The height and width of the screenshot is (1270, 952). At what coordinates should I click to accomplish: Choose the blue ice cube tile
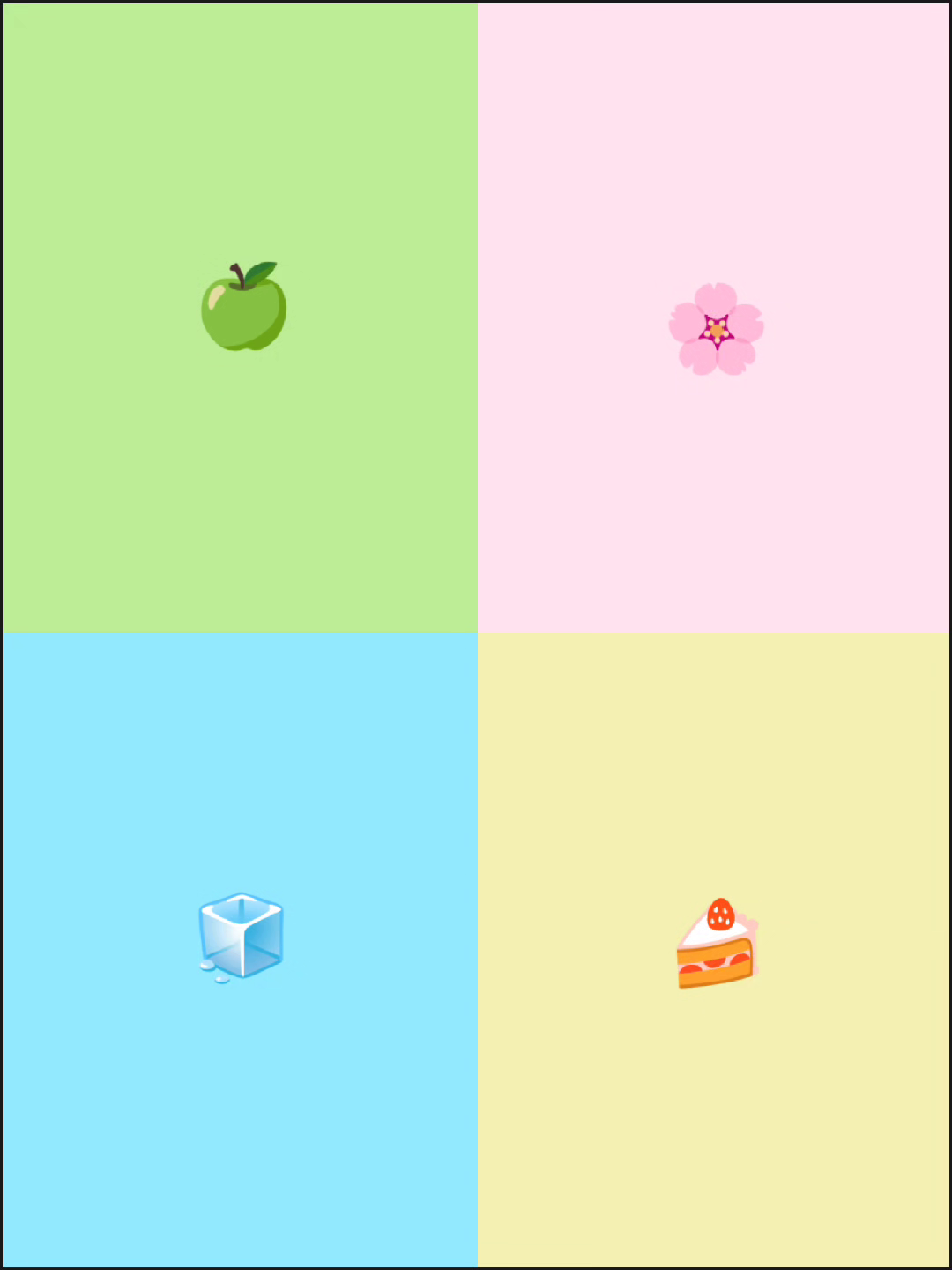pyautogui.click(x=242, y=937)
